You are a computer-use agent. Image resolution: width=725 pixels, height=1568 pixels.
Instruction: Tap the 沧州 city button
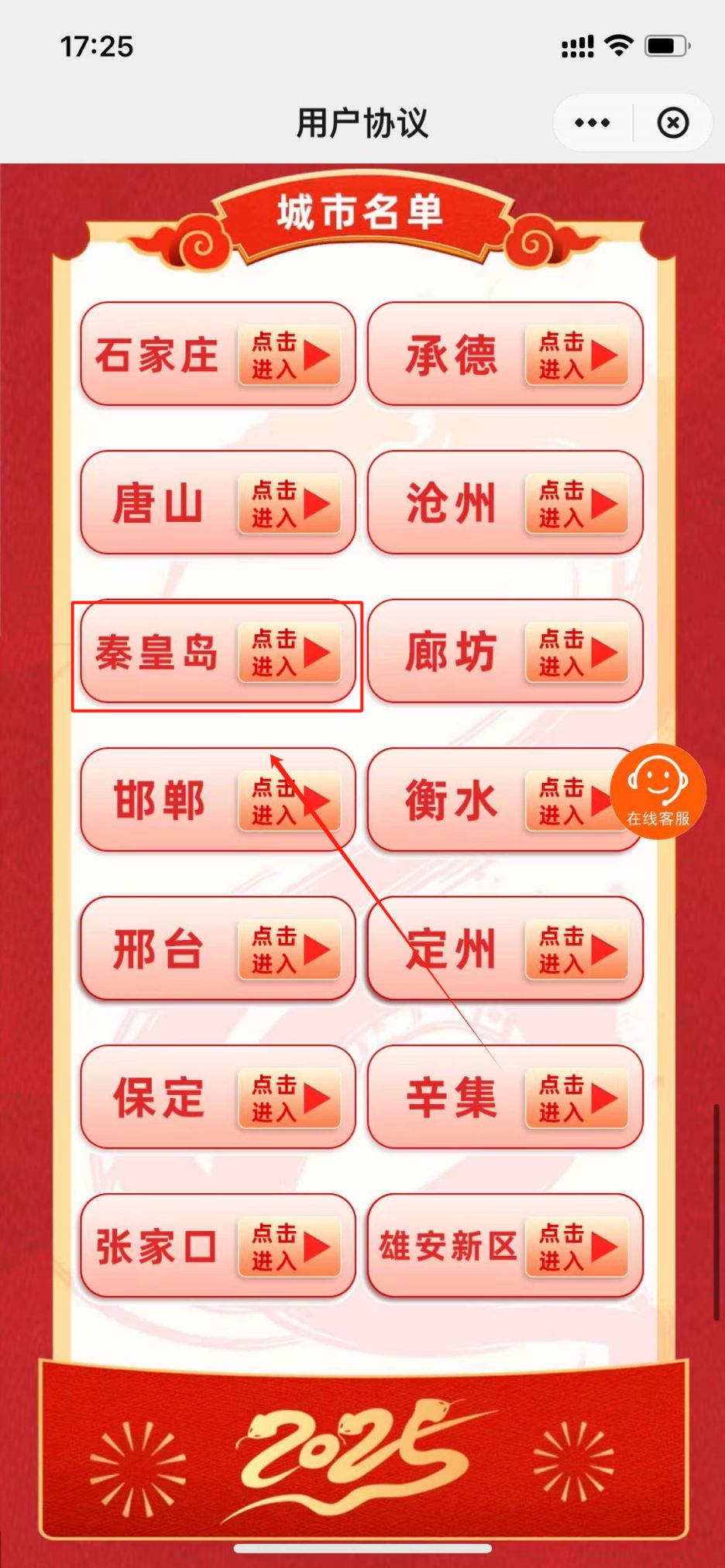(505, 503)
